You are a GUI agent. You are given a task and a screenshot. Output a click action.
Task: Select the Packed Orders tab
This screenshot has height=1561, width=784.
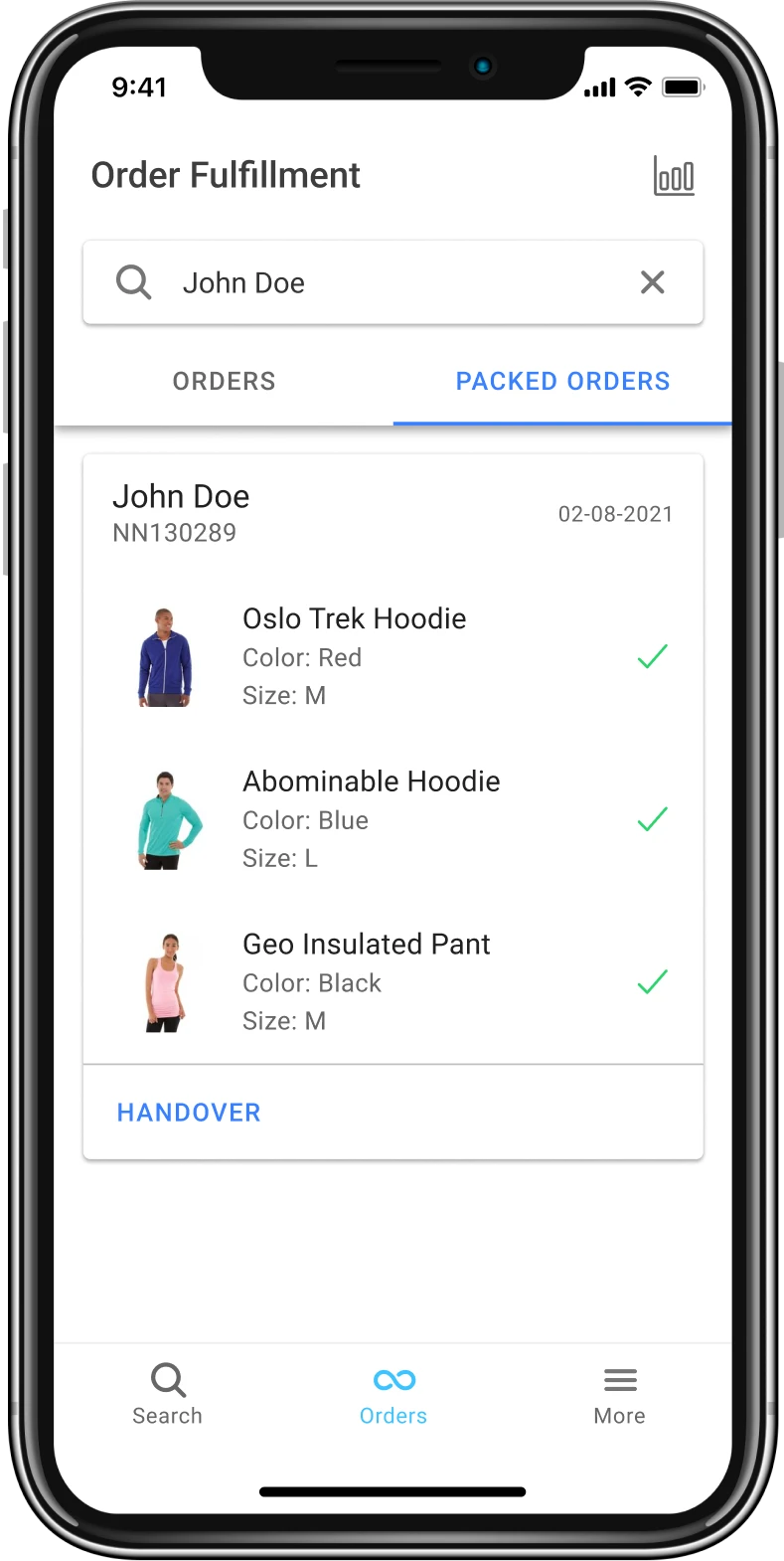point(562,382)
